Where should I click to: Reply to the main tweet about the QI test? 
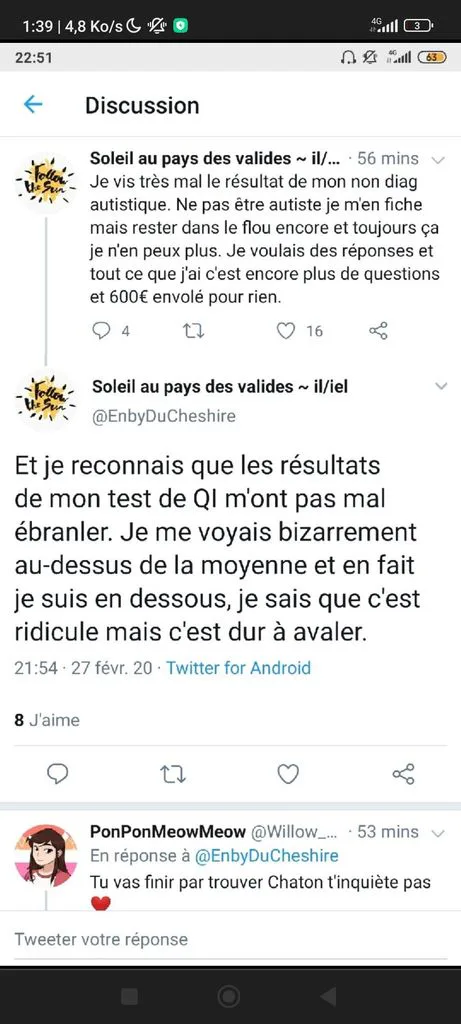point(58,775)
